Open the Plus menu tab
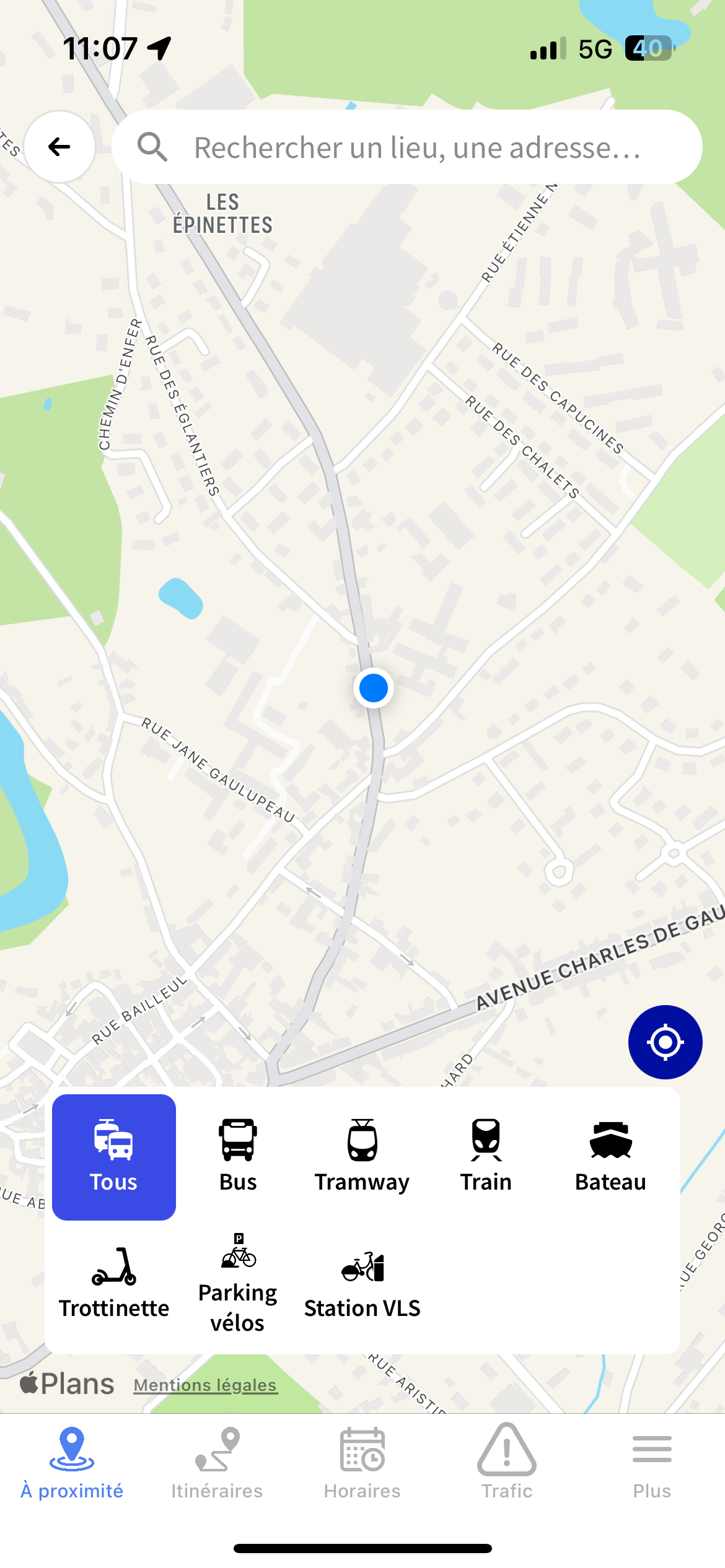This screenshot has width=725, height=1568. 652,1464
